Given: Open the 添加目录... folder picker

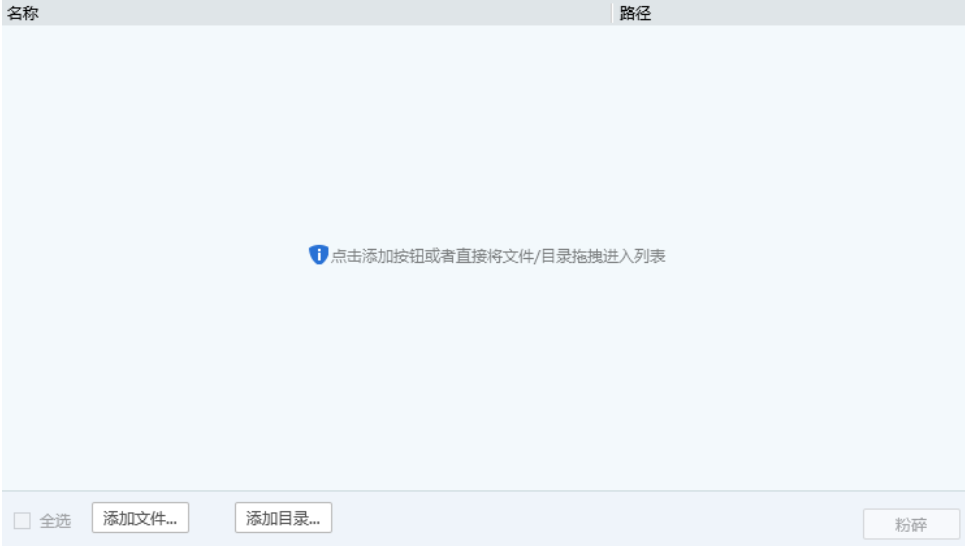Looking at the screenshot, I should [283, 518].
